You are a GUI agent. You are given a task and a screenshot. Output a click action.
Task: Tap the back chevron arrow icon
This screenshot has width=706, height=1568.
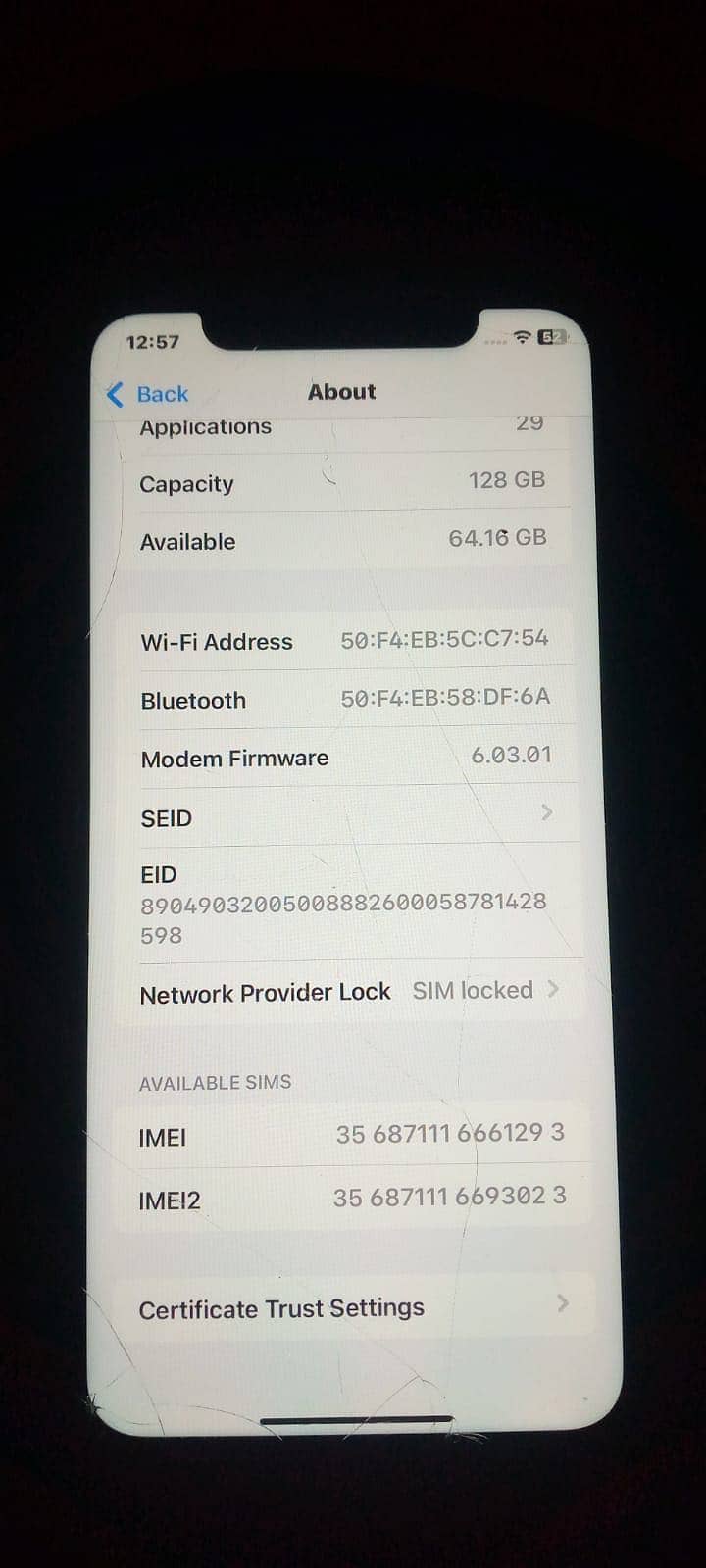[x=116, y=394]
